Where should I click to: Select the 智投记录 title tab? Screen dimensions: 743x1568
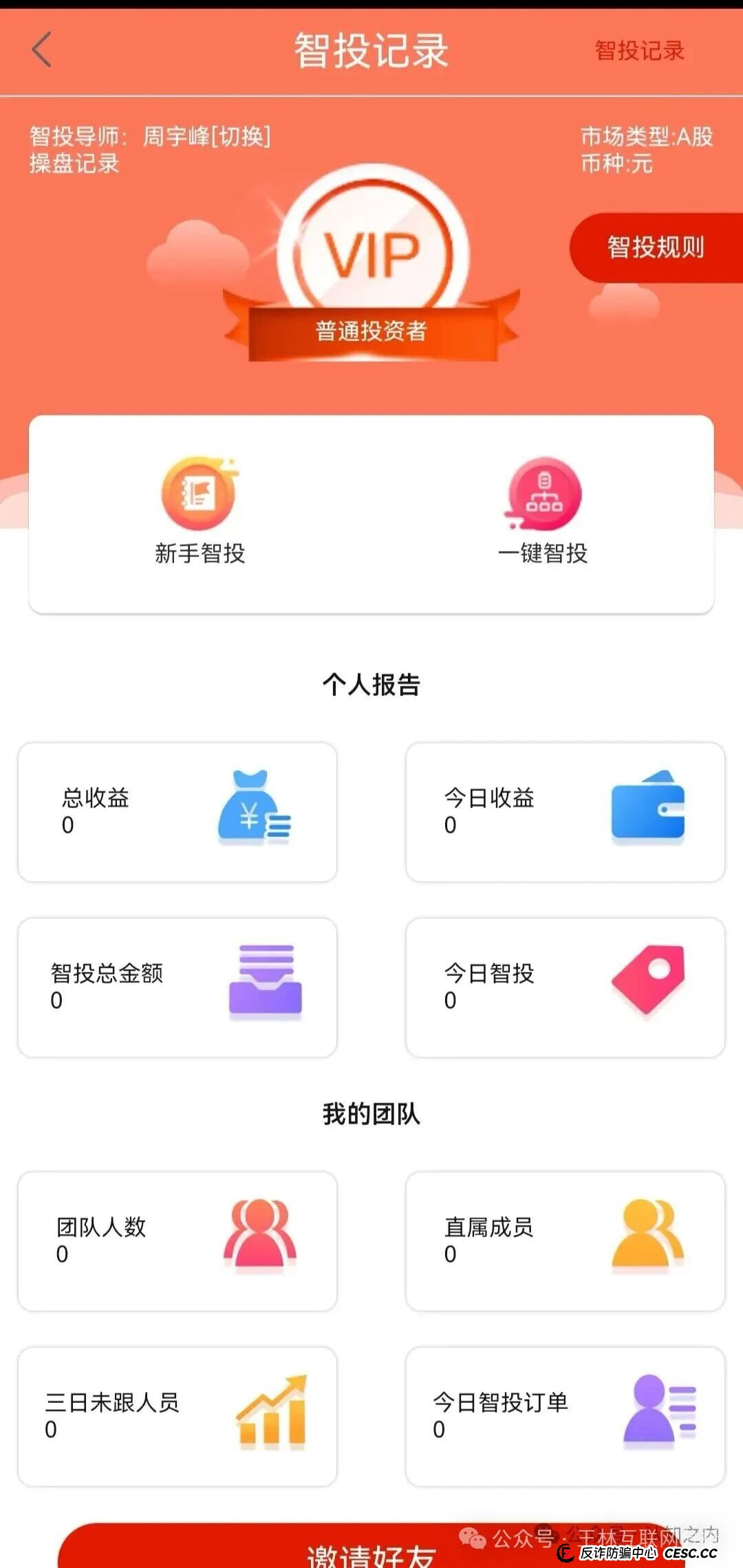point(371,50)
